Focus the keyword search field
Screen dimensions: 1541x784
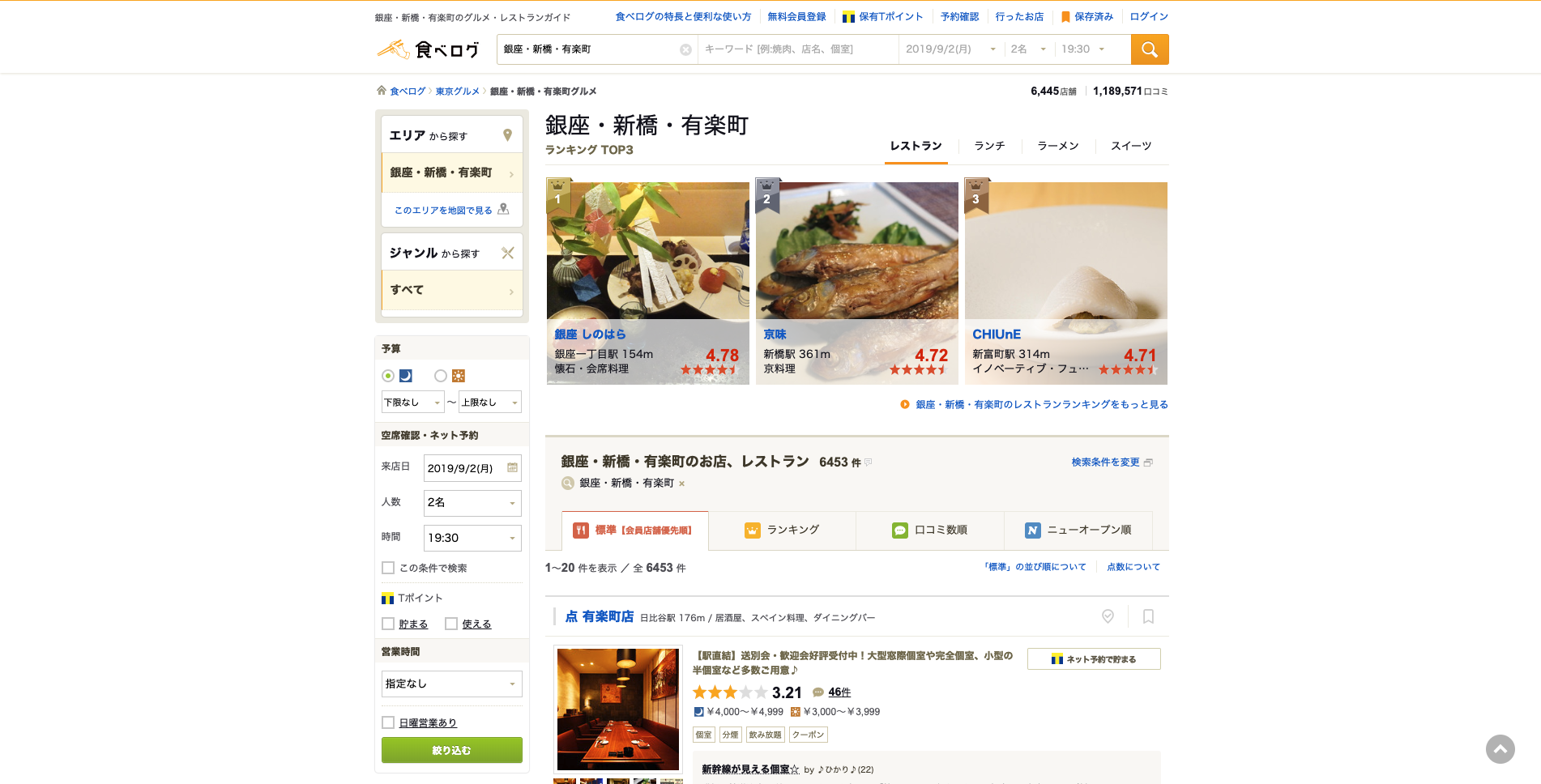(798, 49)
